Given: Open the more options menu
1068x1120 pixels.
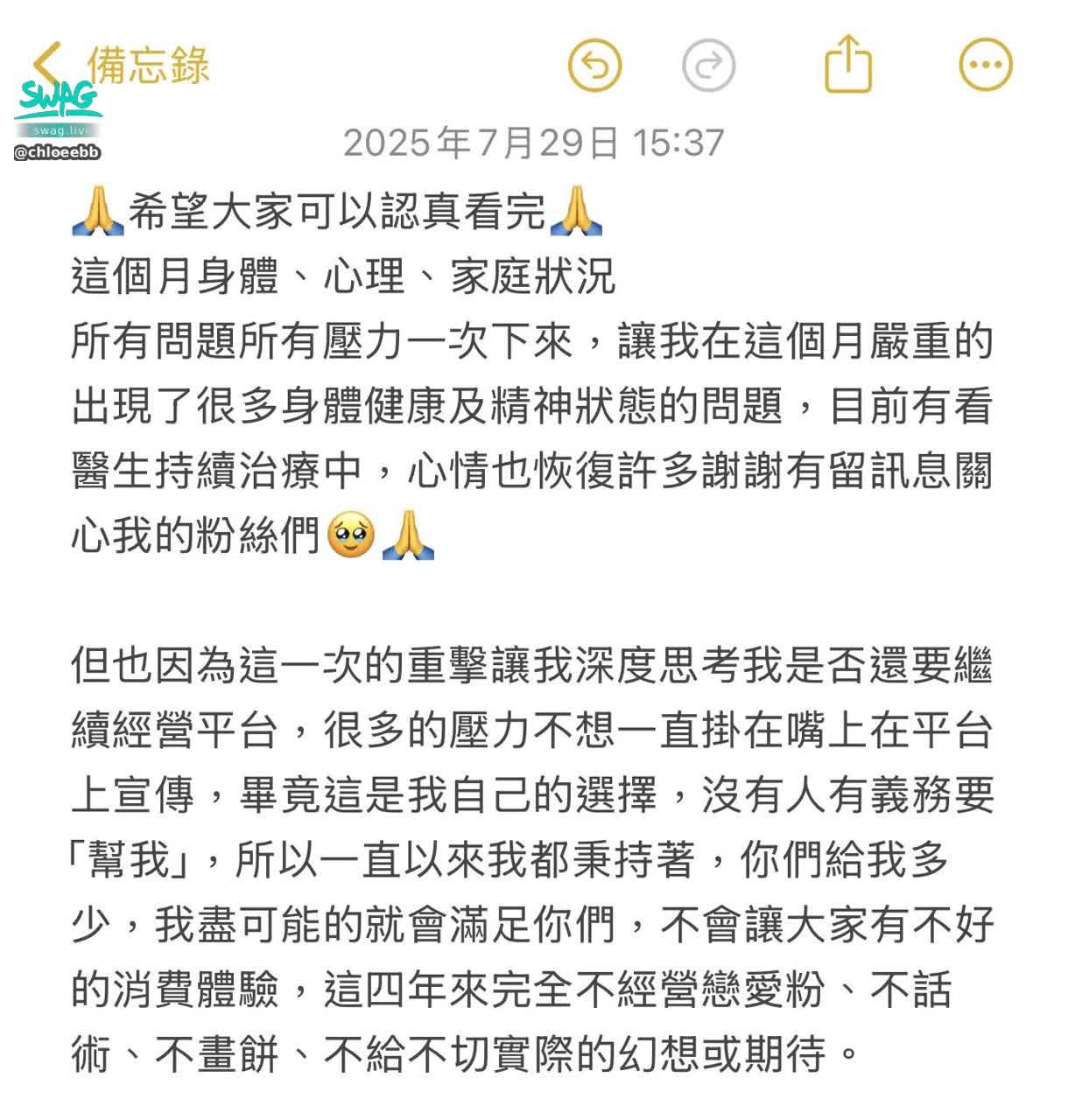Looking at the screenshot, I should click(986, 66).
